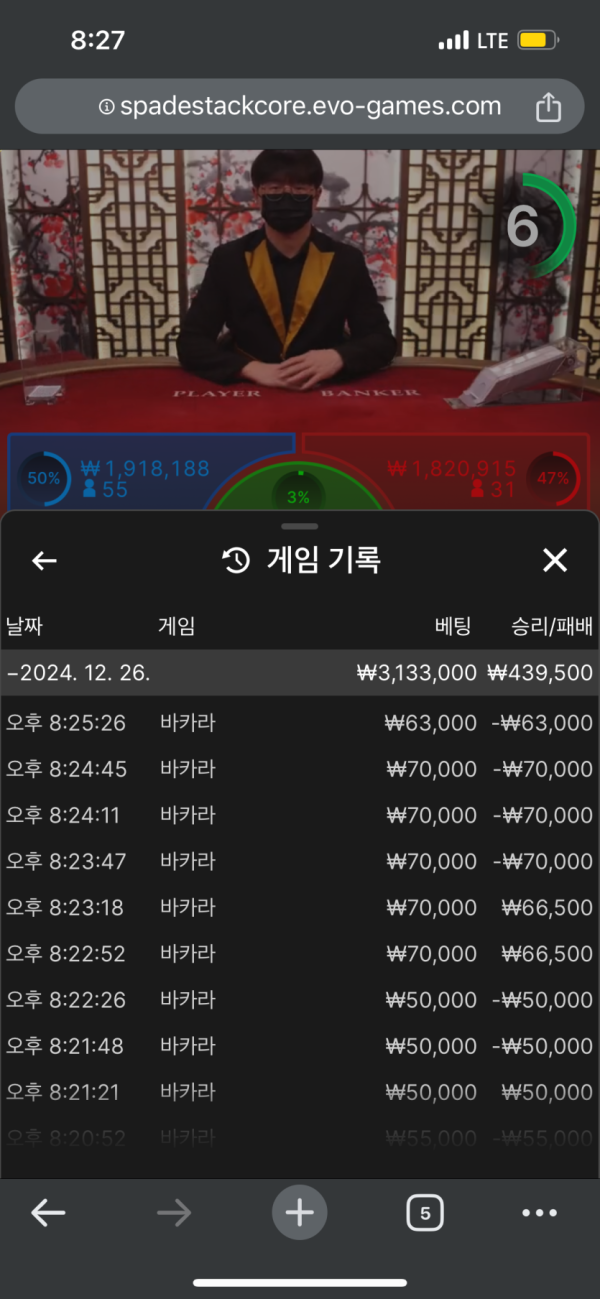Open the 오후 8:25:26 바카라 record
Image resolution: width=600 pixels, height=1299 pixels.
click(x=300, y=723)
